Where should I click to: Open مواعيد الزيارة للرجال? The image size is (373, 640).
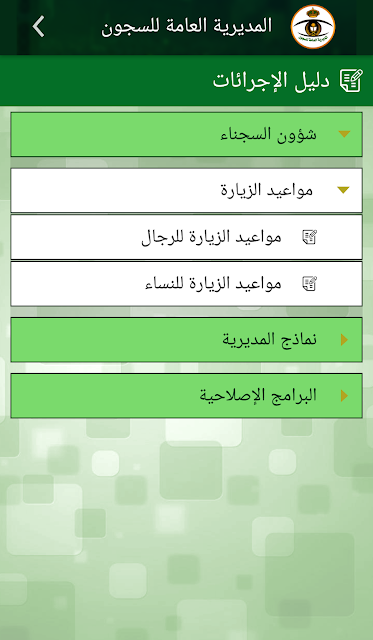click(x=186, y=237)
